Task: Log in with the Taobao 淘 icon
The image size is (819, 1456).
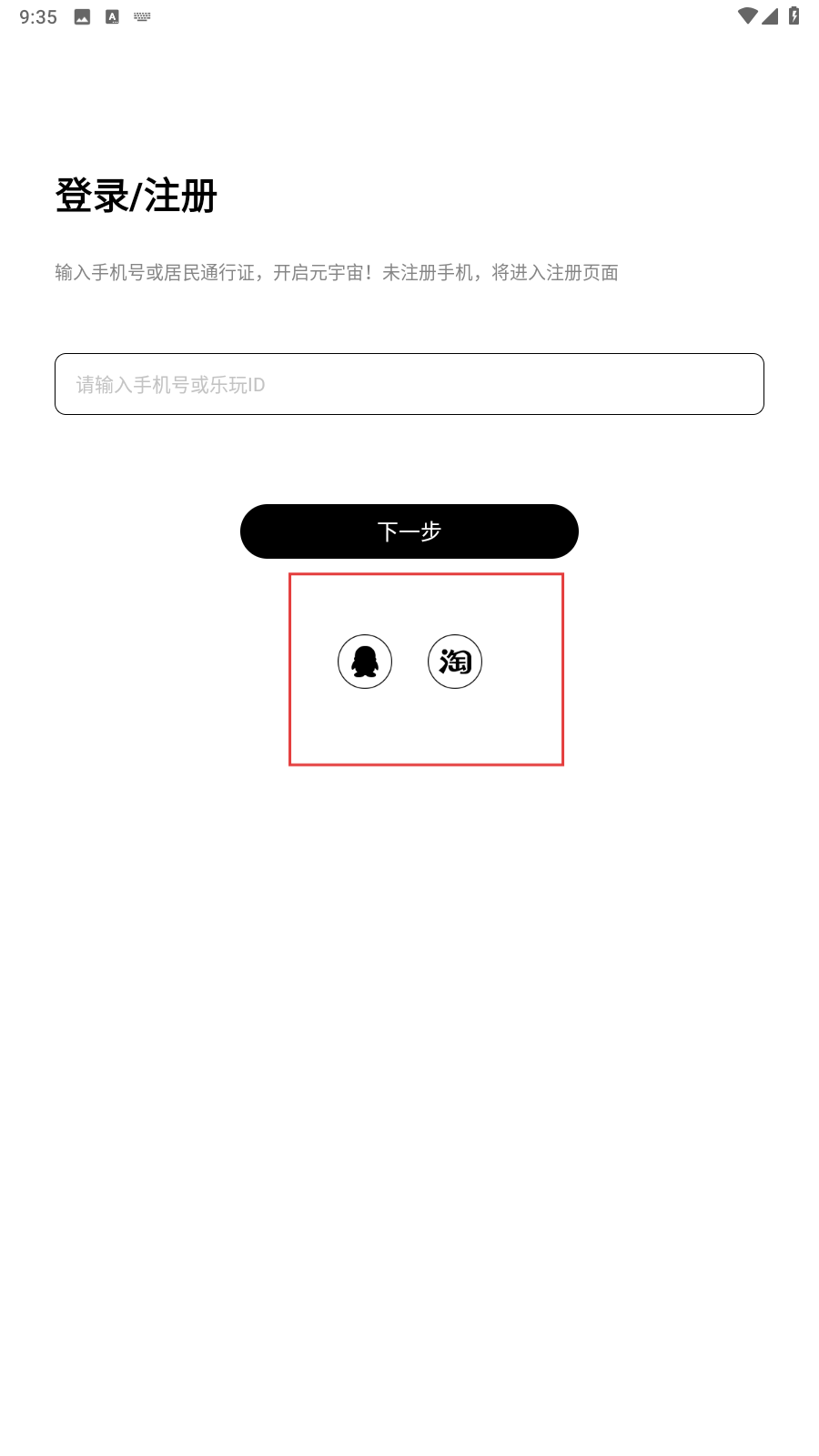Action: pyautogui.click(x=455, y=662)
